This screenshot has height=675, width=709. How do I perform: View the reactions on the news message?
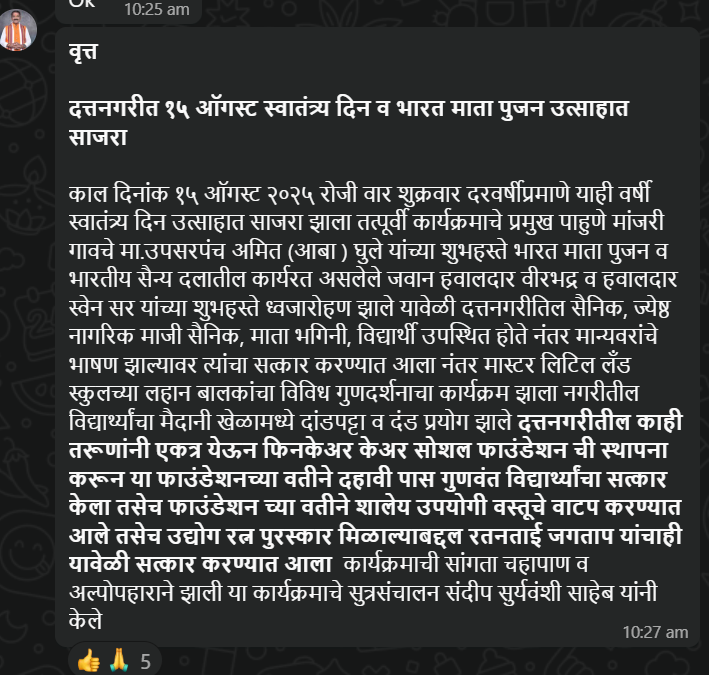coord(115,661)
